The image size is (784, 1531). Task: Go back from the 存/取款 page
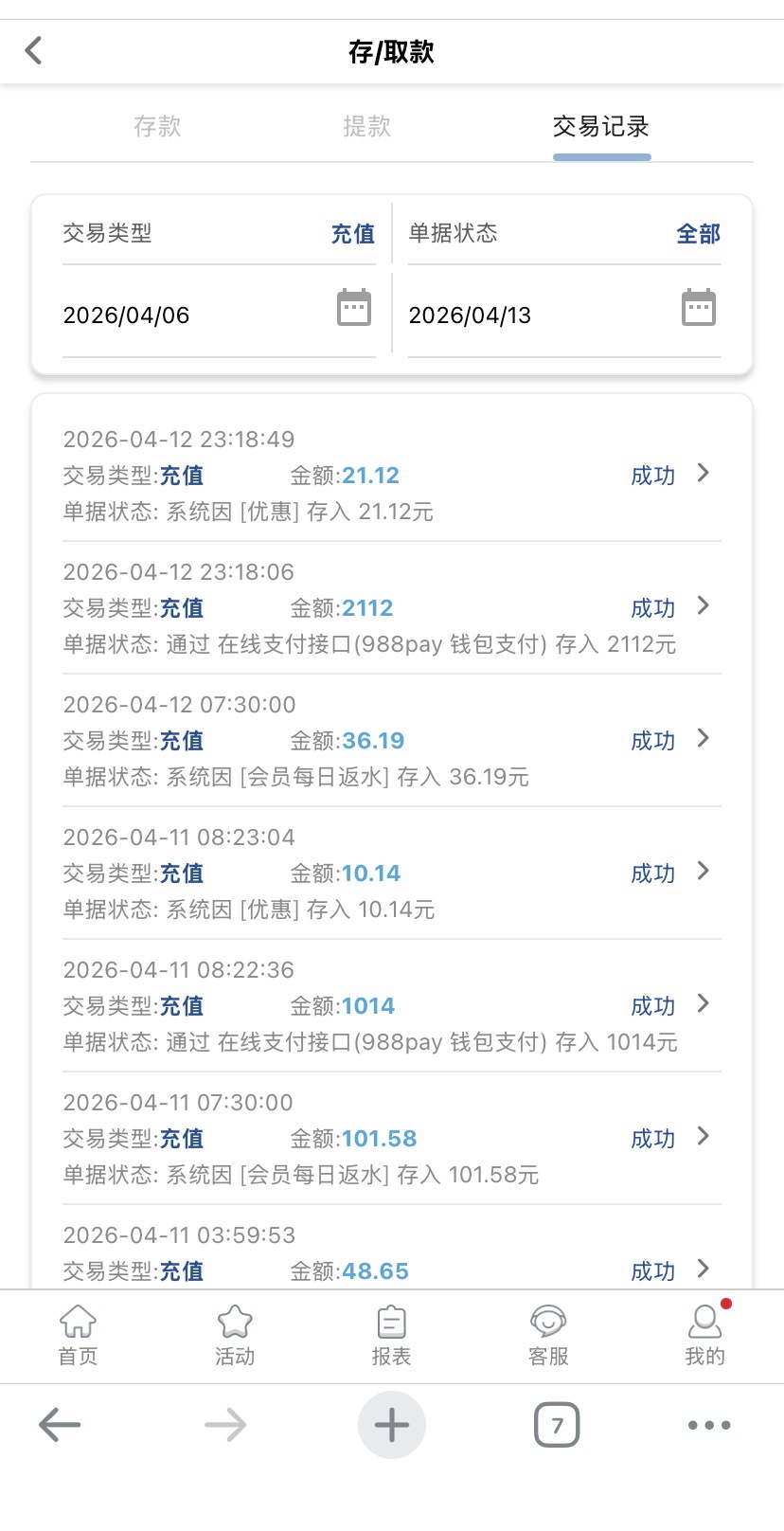click(34, 50)
